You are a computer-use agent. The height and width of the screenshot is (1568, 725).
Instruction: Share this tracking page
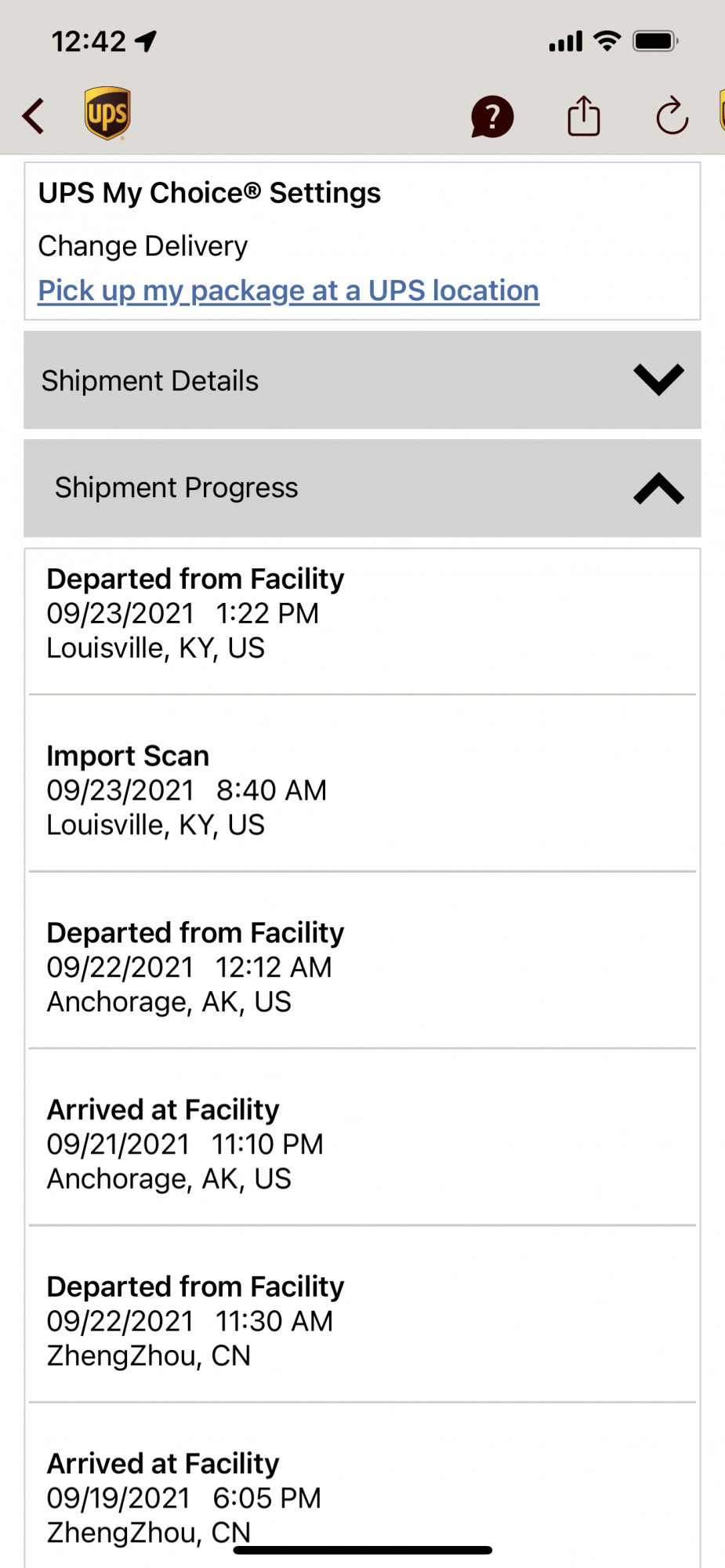point(584,116)
